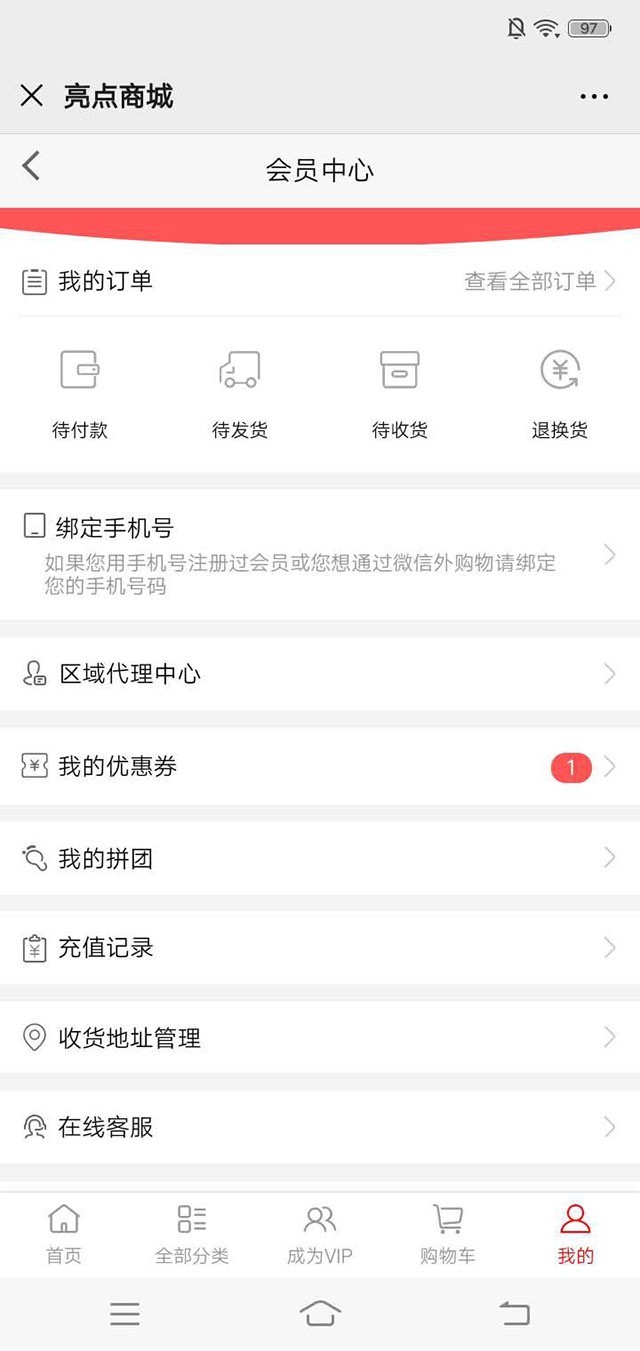Open 收货地址管理
Viewport: 640px width, 1351px height.
pyautogui.click(x=320, y=1038)
